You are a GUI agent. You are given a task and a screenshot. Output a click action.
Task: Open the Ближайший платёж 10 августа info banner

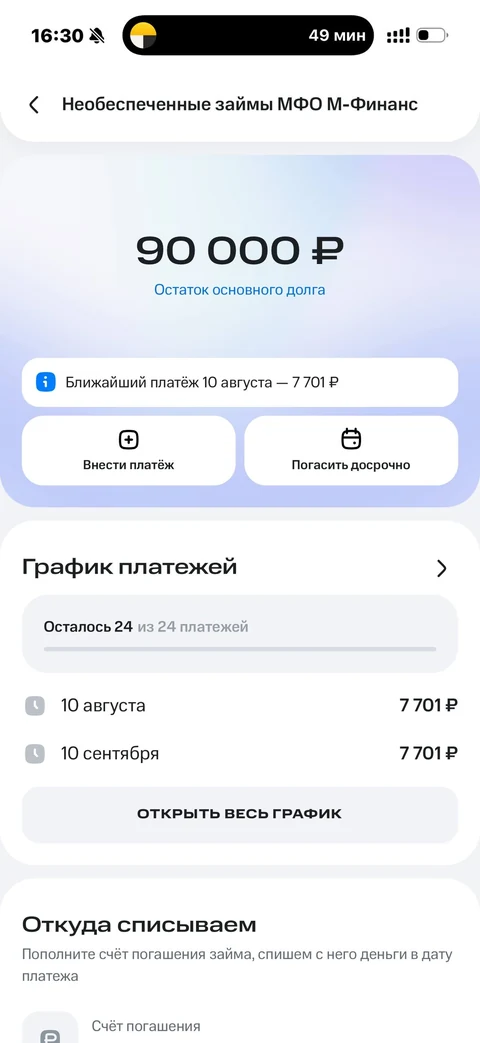pos(240,382)
